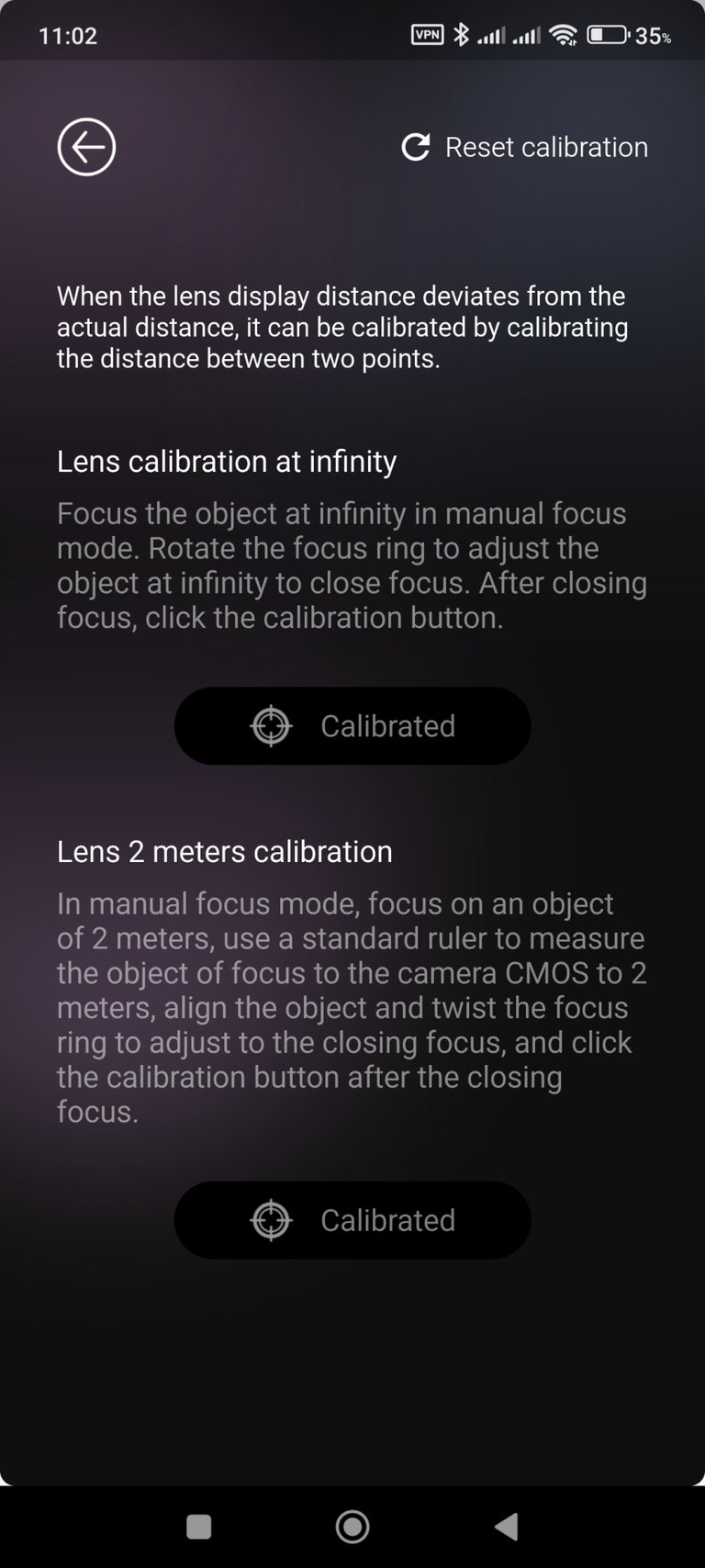Viewport: 705px width, 1568px height.
Task: Open recent apps from navigation bar
Action: tap(199, 1527)
